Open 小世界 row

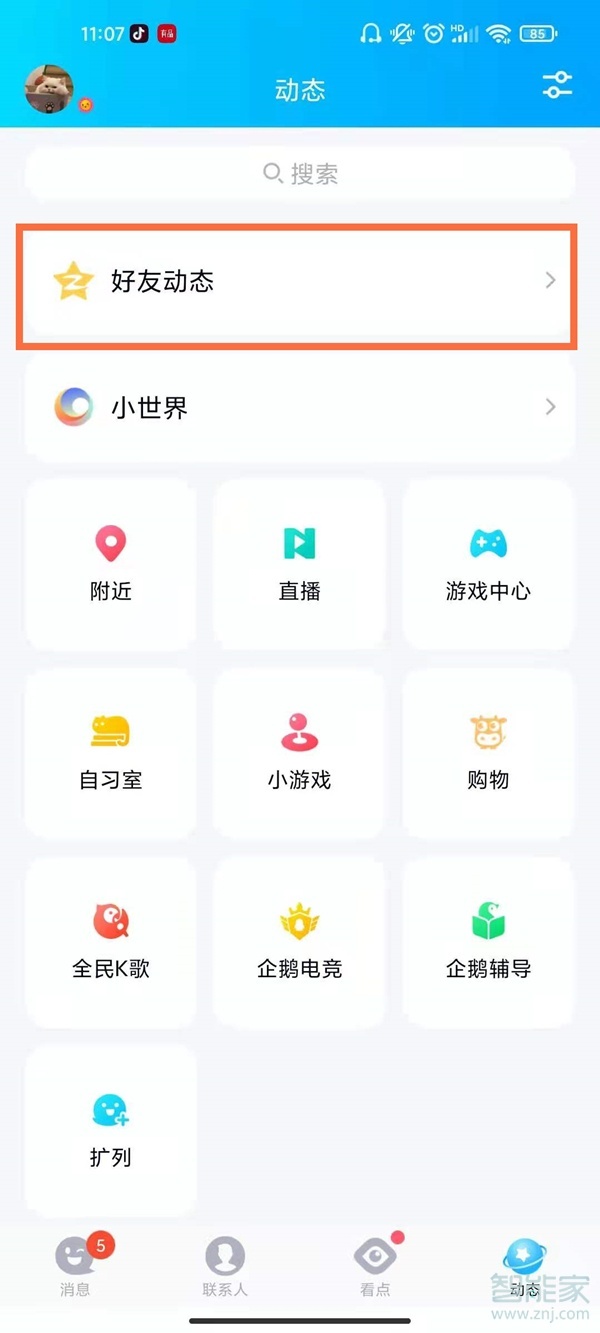click(x=300, y=408)
